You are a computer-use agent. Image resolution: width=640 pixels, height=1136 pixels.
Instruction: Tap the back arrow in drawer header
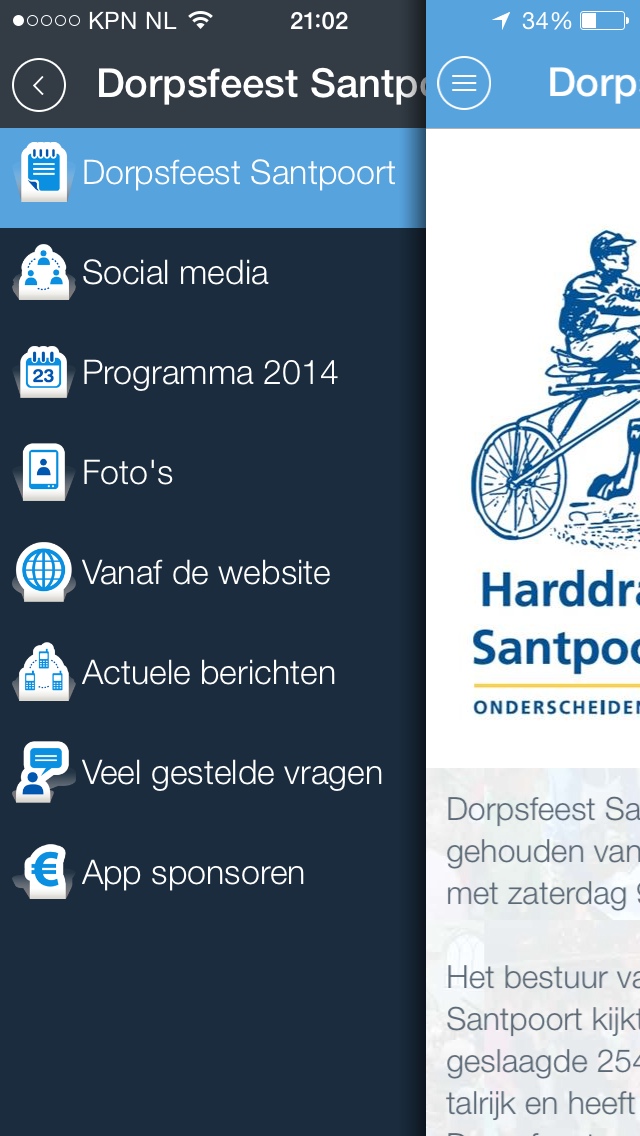tap(39, 85)
